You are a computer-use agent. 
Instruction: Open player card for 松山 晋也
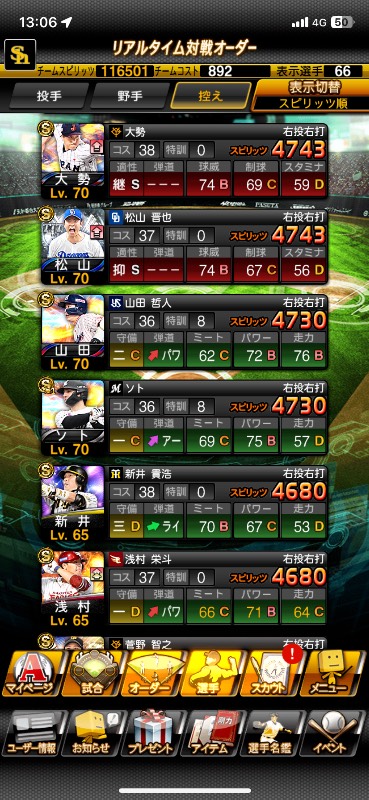click(x=184, y=246)
